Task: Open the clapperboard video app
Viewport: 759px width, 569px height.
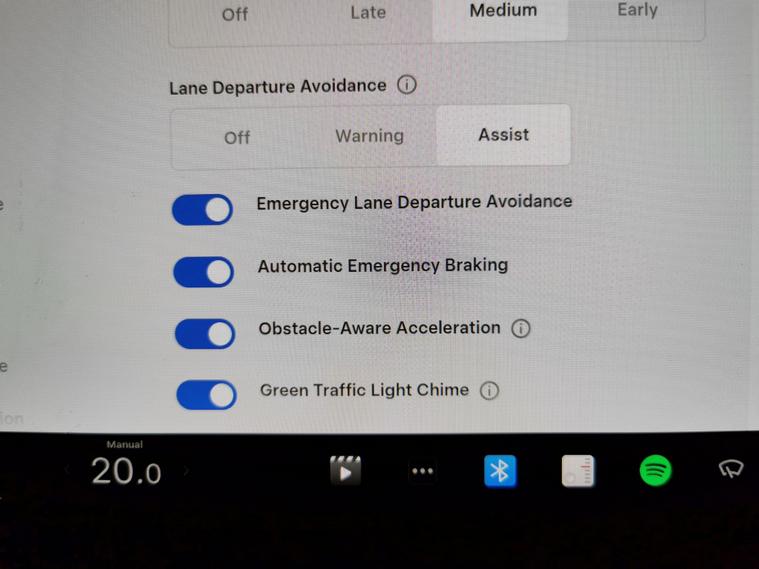Action: coord(345,470)
